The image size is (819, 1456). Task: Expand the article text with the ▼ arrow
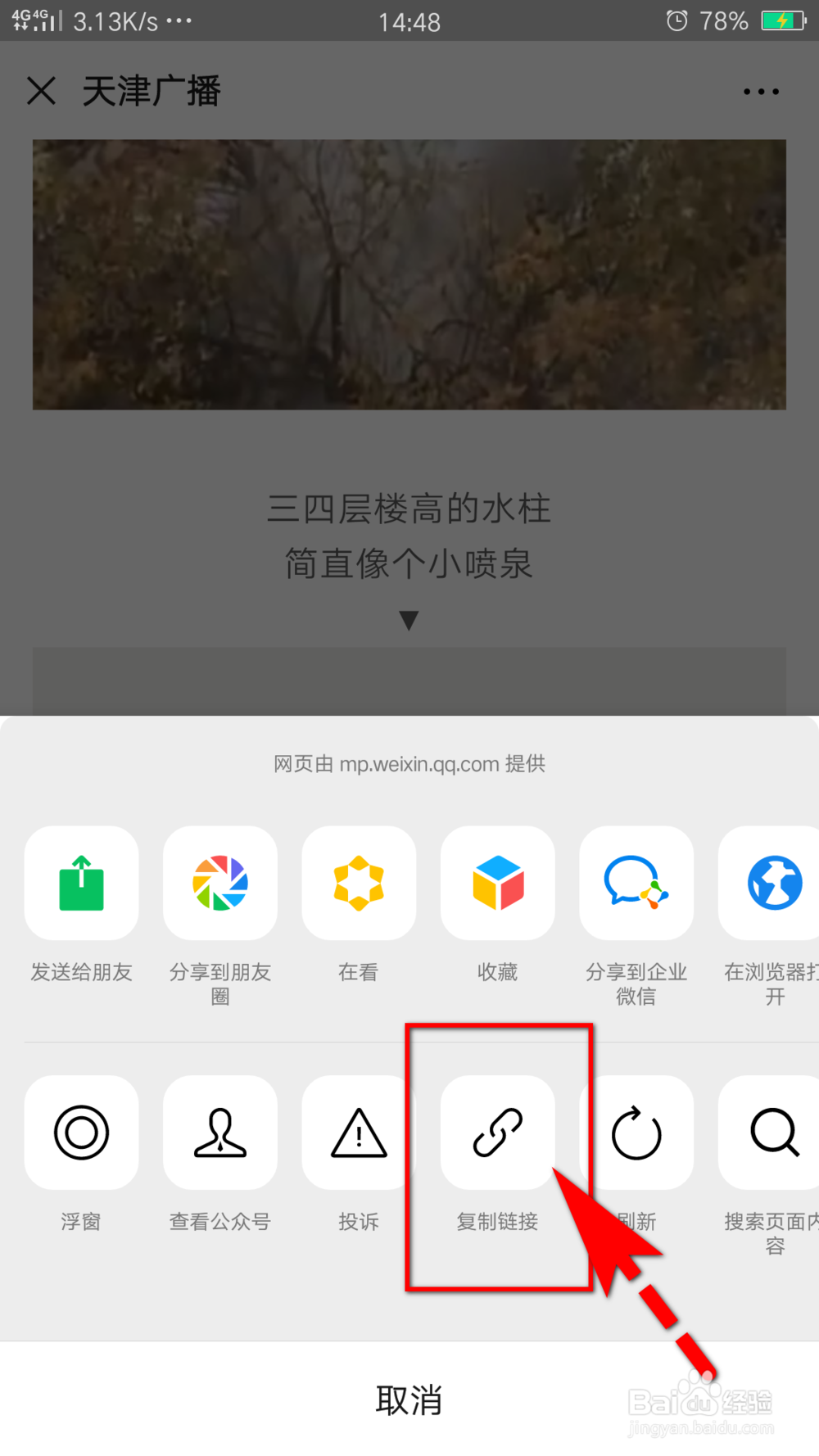(x=409, y=620)
